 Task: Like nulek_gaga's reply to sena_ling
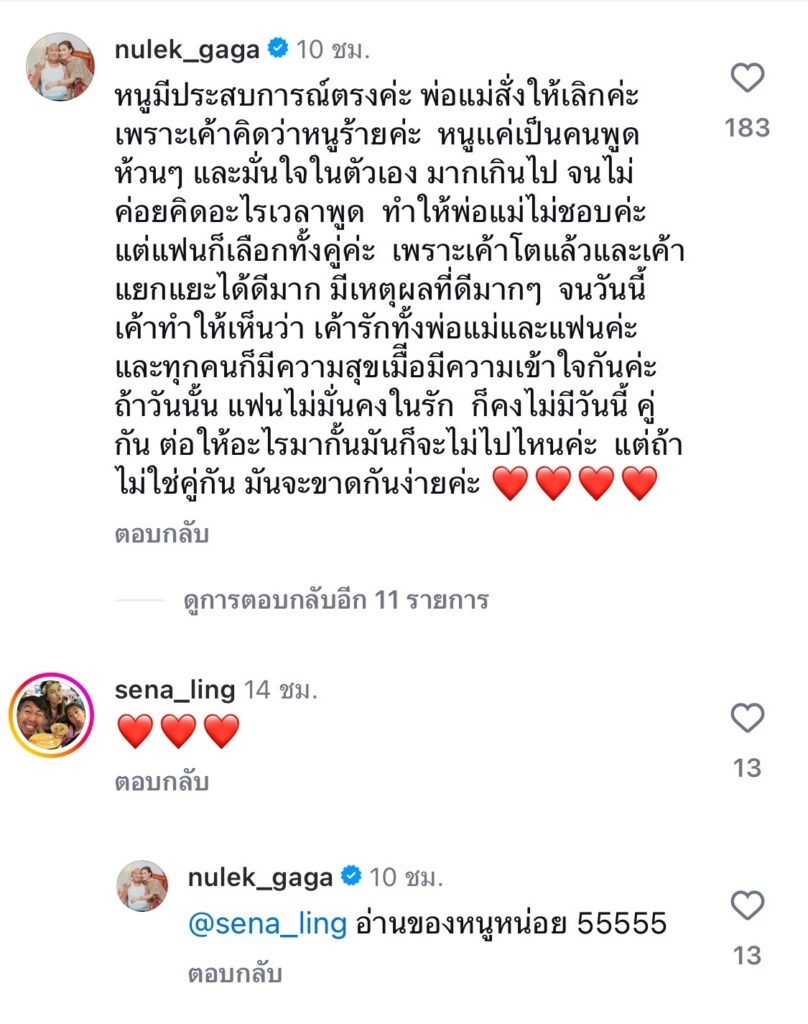click(747, 907)
